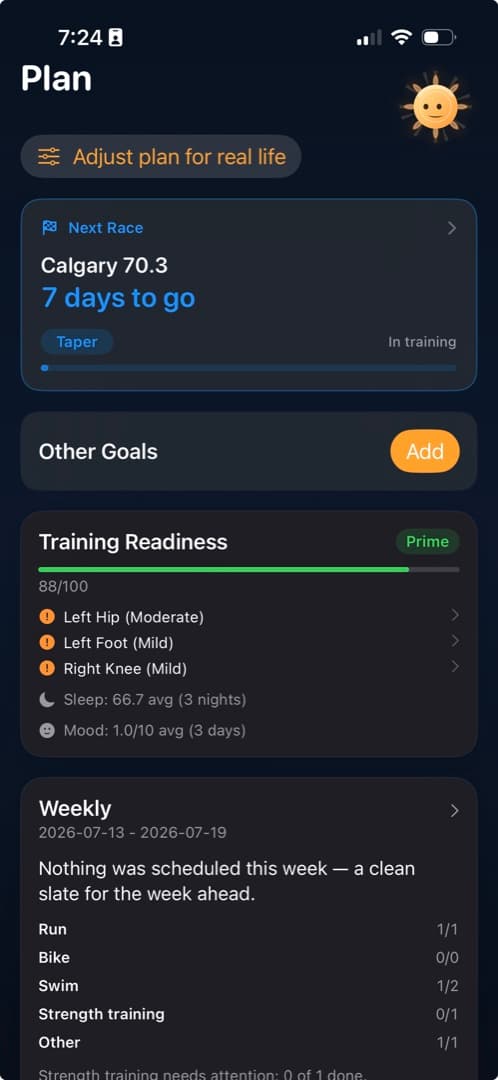
Task: Open the Right Knee (Mild) entry
Action: [x=249, y=668]
